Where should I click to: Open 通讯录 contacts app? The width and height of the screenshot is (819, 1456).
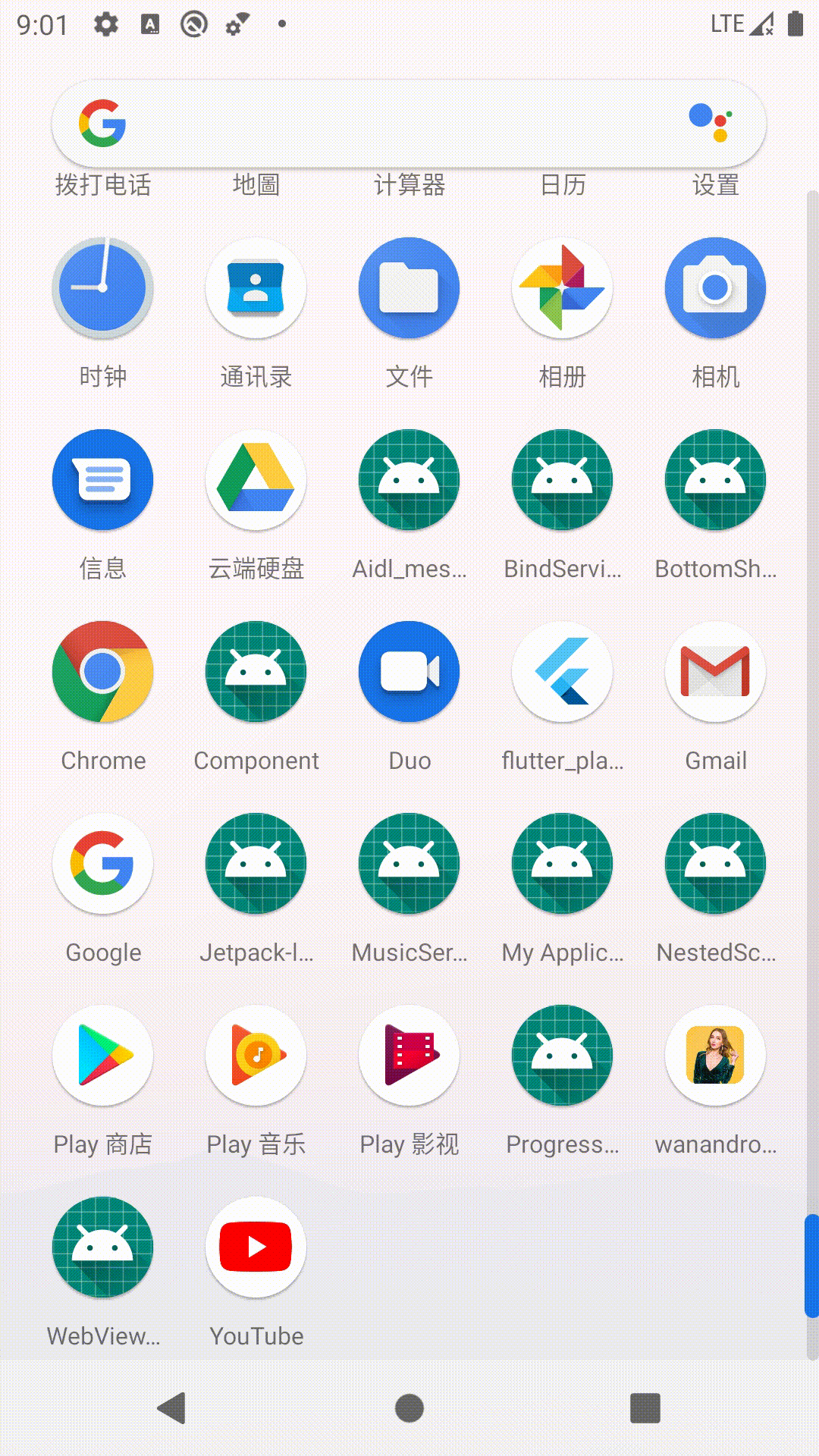point(256,289)
